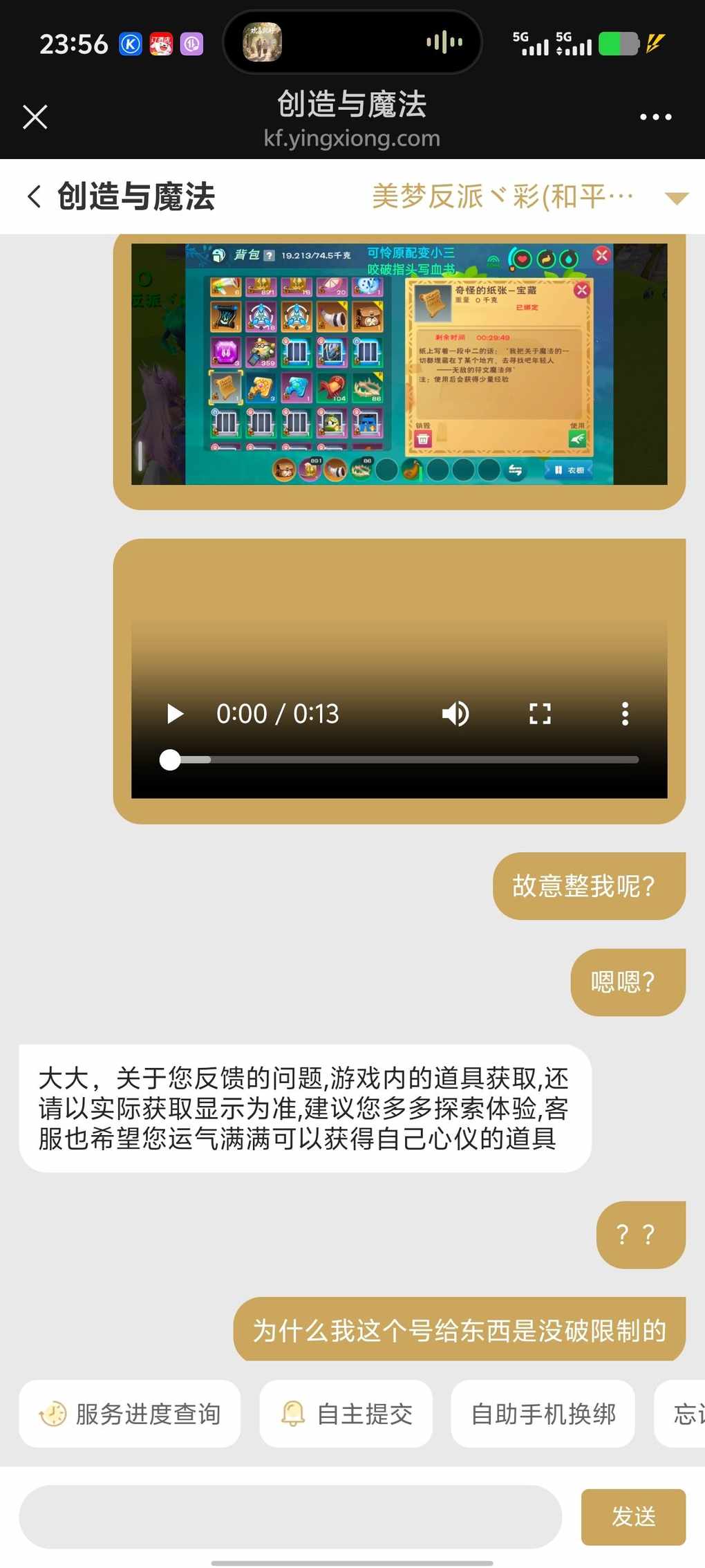
Task: Close the 创造与魔法 web page
Action: (x=35, y=117)
